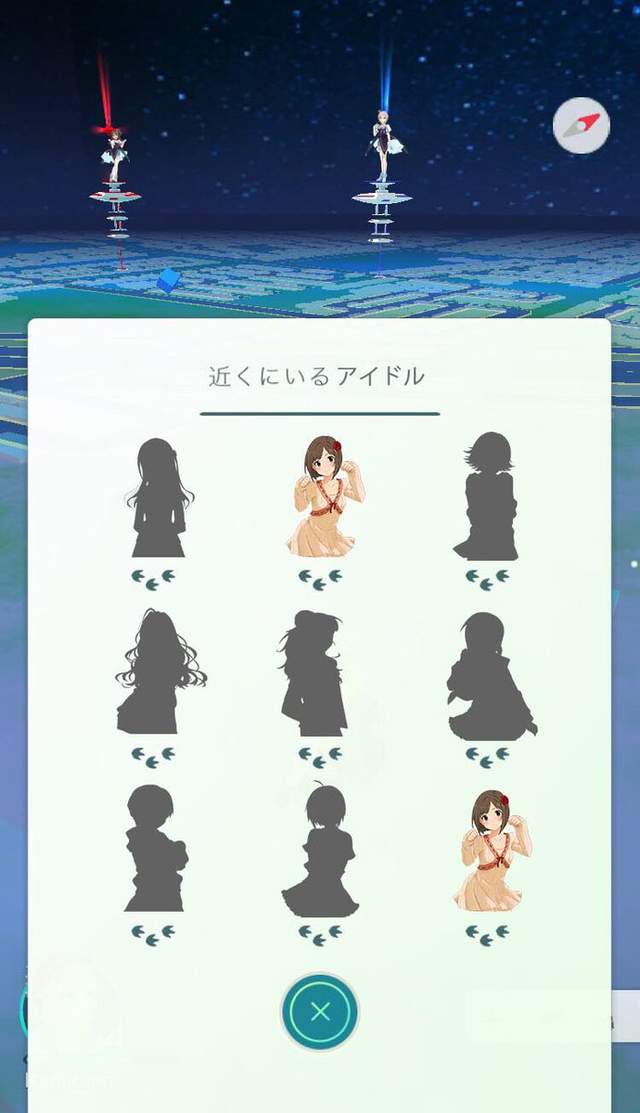Open the ponytail-haired idol silhouette

315,673
